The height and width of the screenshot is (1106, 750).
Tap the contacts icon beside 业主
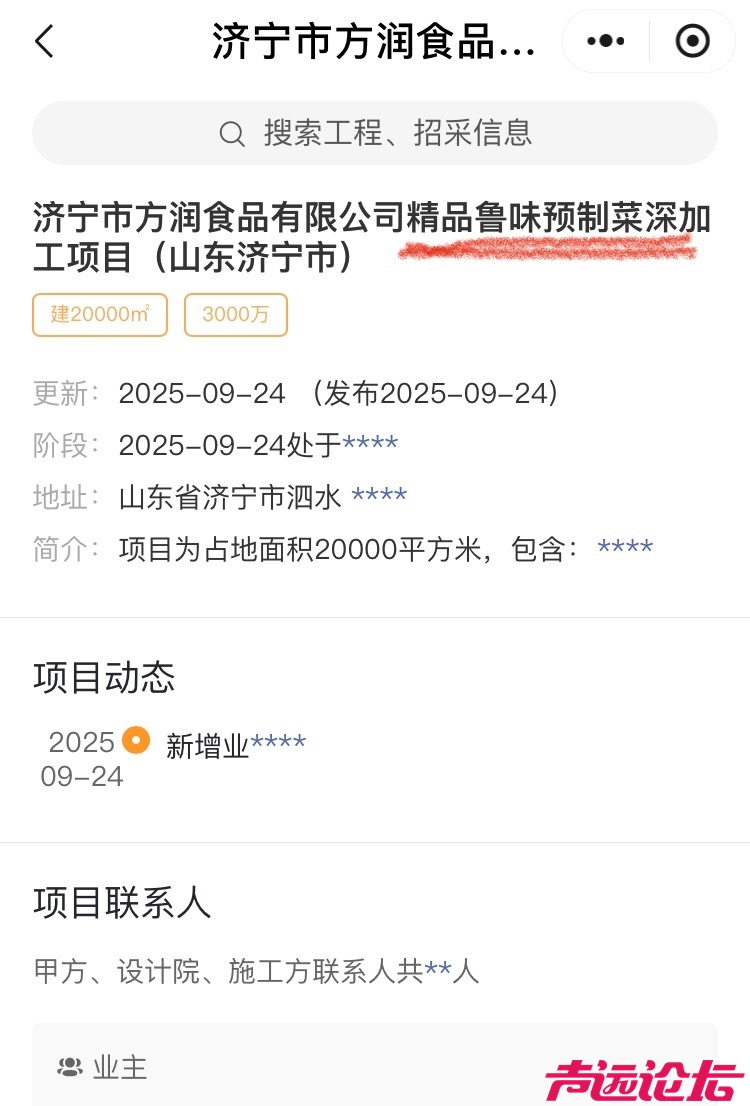pos(68,1067)
